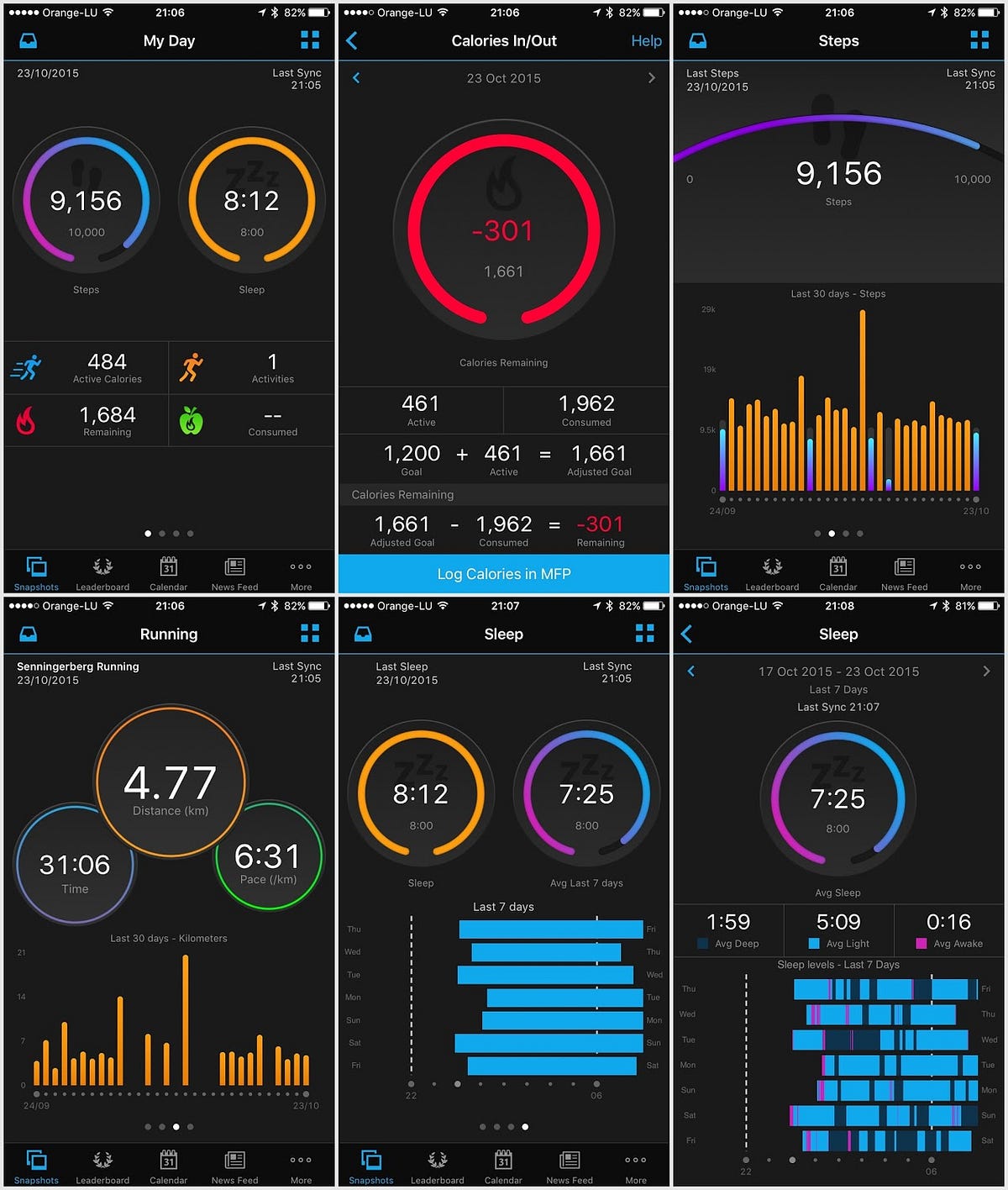
Task: Go forward a day using the right chevron
Action: tap(652, 77)
